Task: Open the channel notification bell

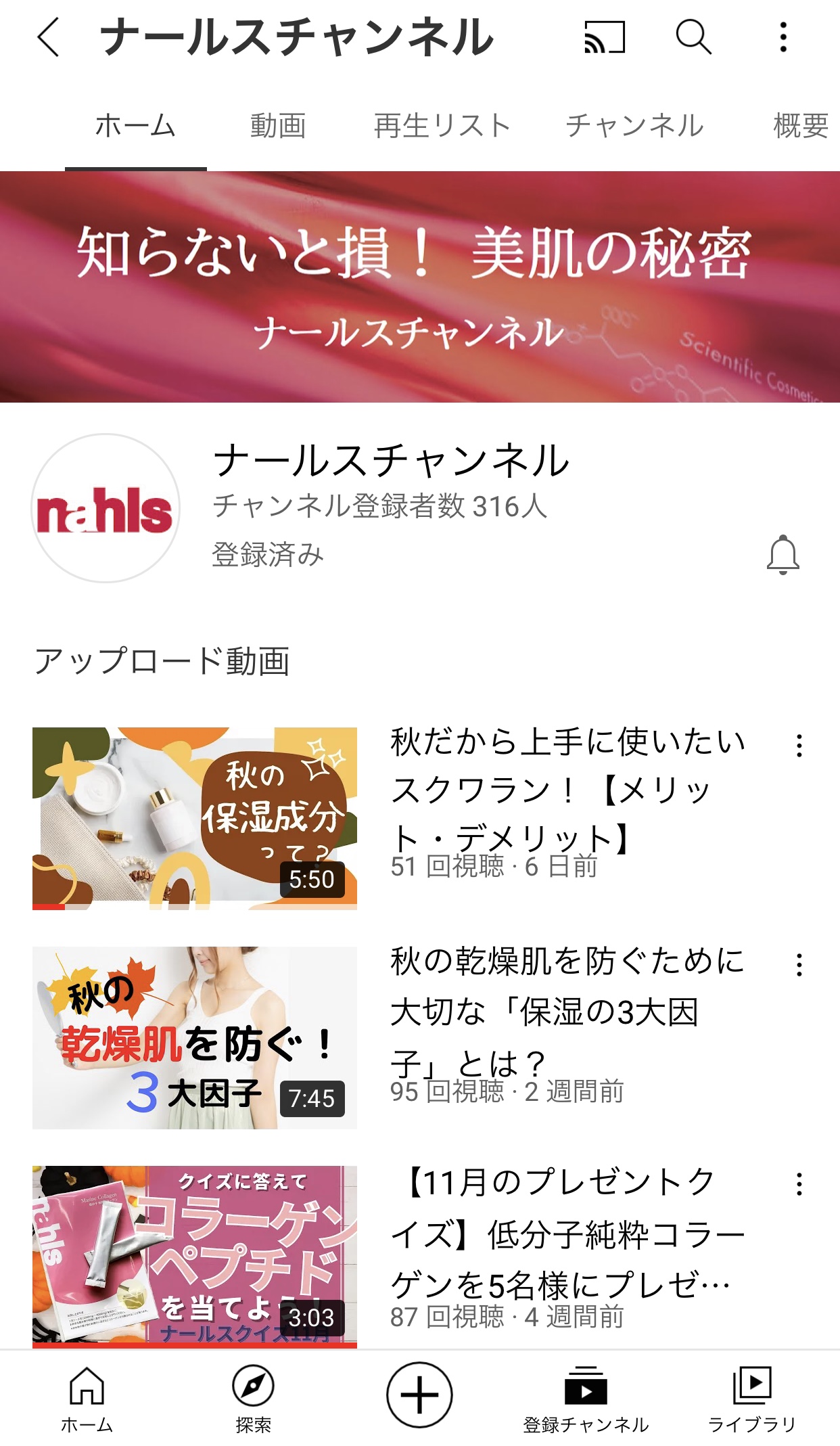Action: [x=783, y=555]
